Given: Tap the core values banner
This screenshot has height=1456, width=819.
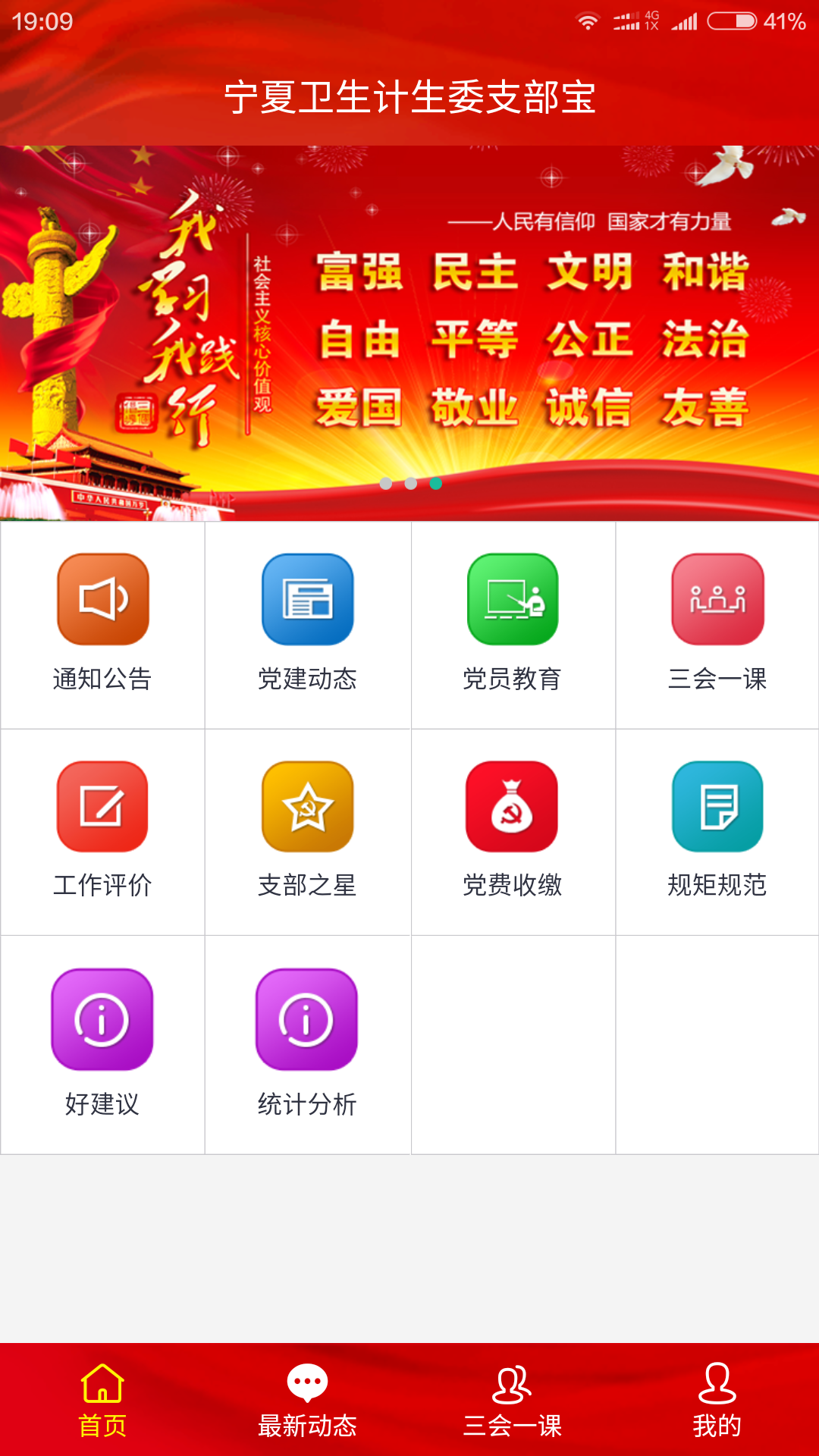Looking at the screenshot, I should point(409,334).
